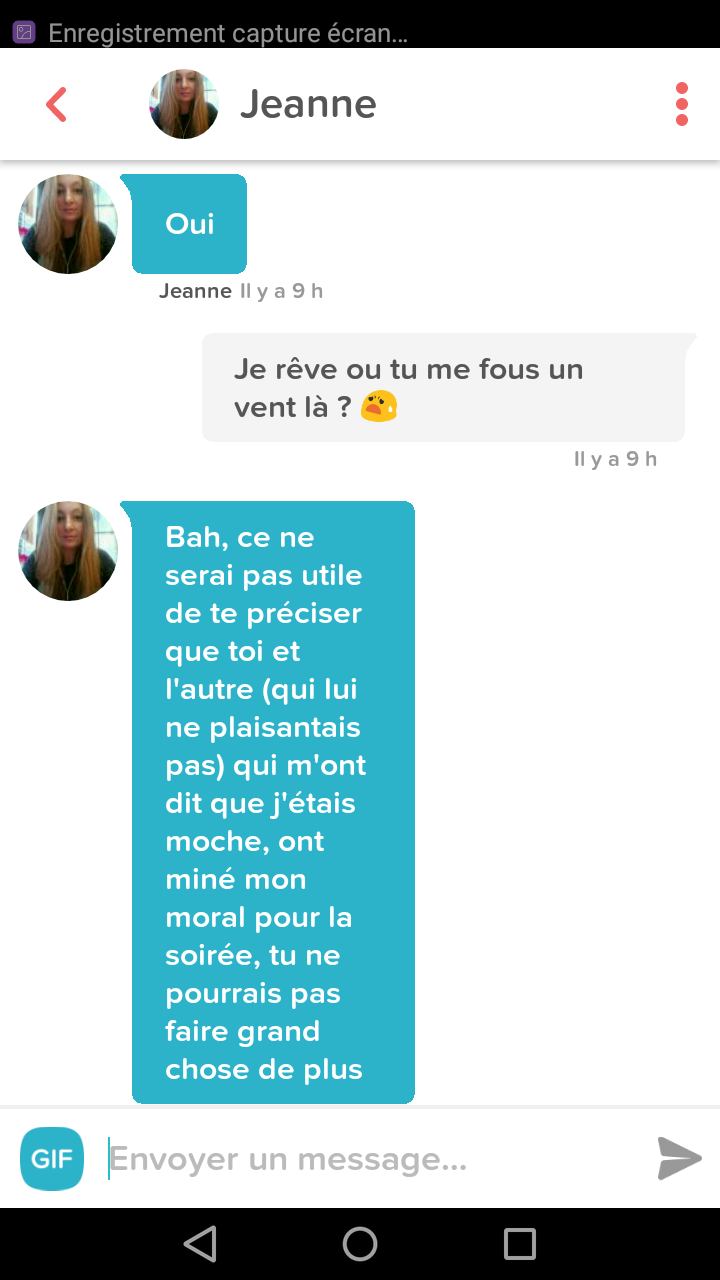Open the GIF picker
This screenshot has height=1280, width=720.
click(x=52, y=1159)
